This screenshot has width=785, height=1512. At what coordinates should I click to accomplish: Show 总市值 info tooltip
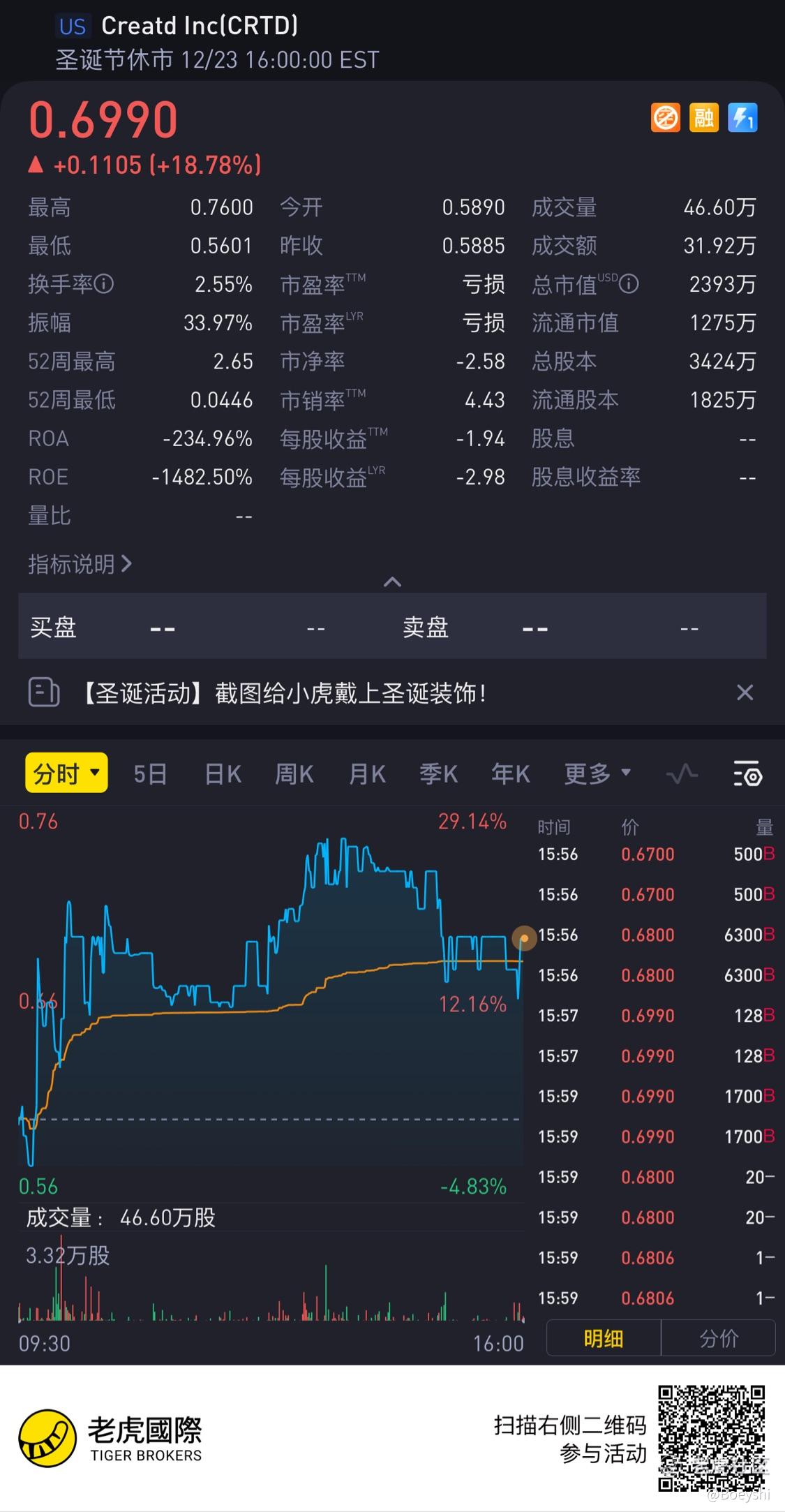pyautogui.click(x=629, y=284)
